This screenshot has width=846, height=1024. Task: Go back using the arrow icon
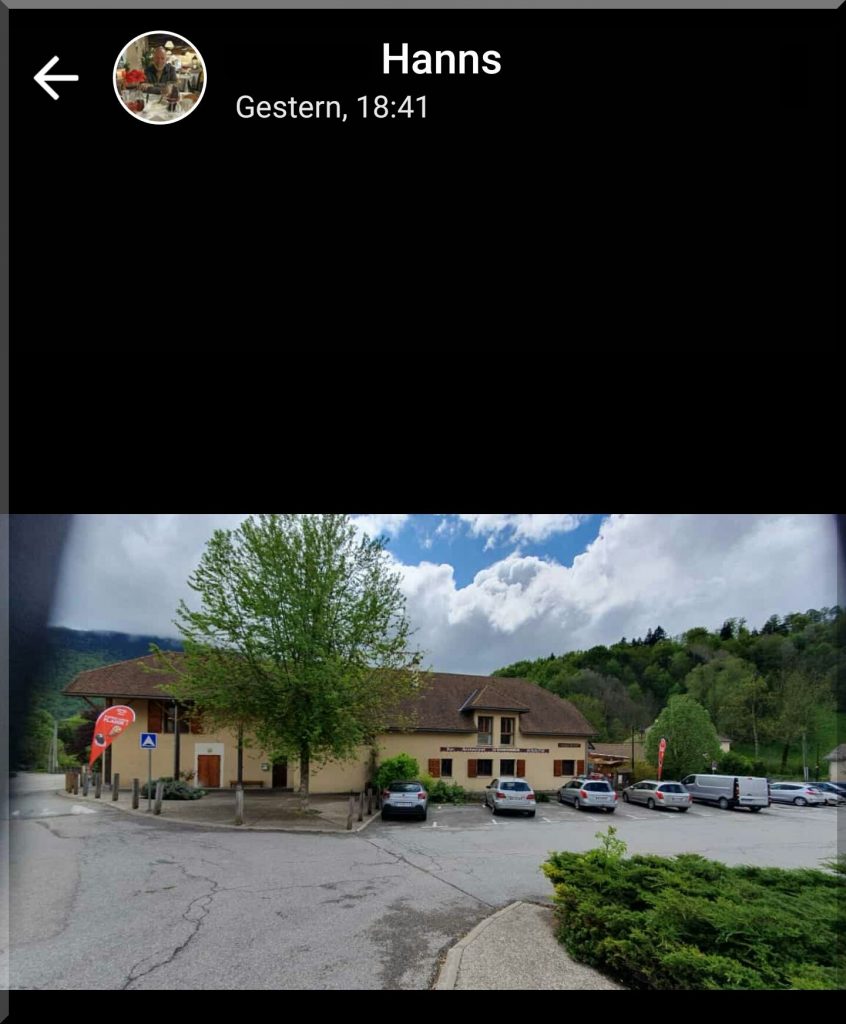[x=56, y=78]
